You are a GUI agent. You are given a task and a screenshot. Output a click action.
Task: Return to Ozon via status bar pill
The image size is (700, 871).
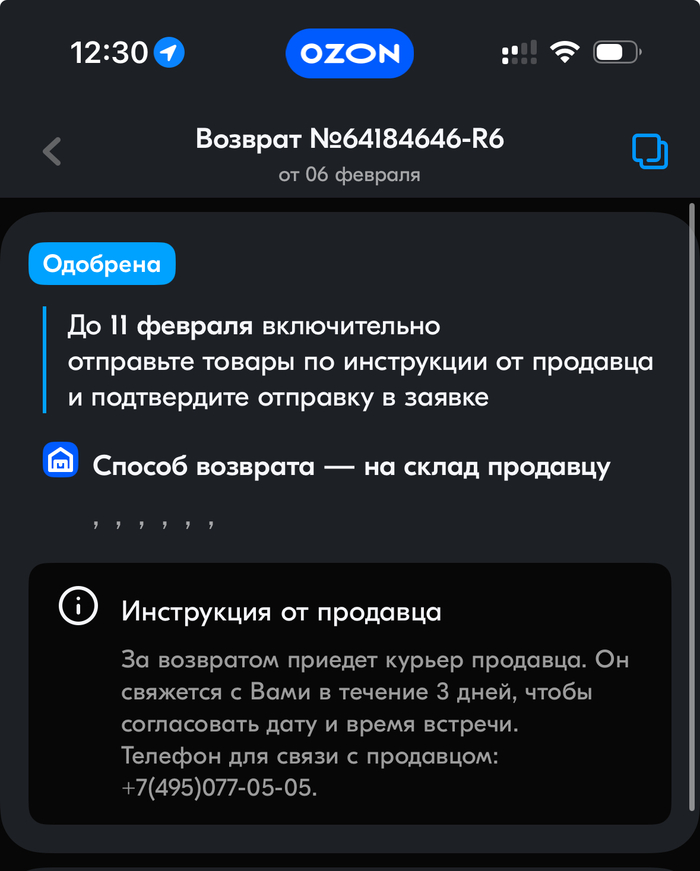point(349,53)
